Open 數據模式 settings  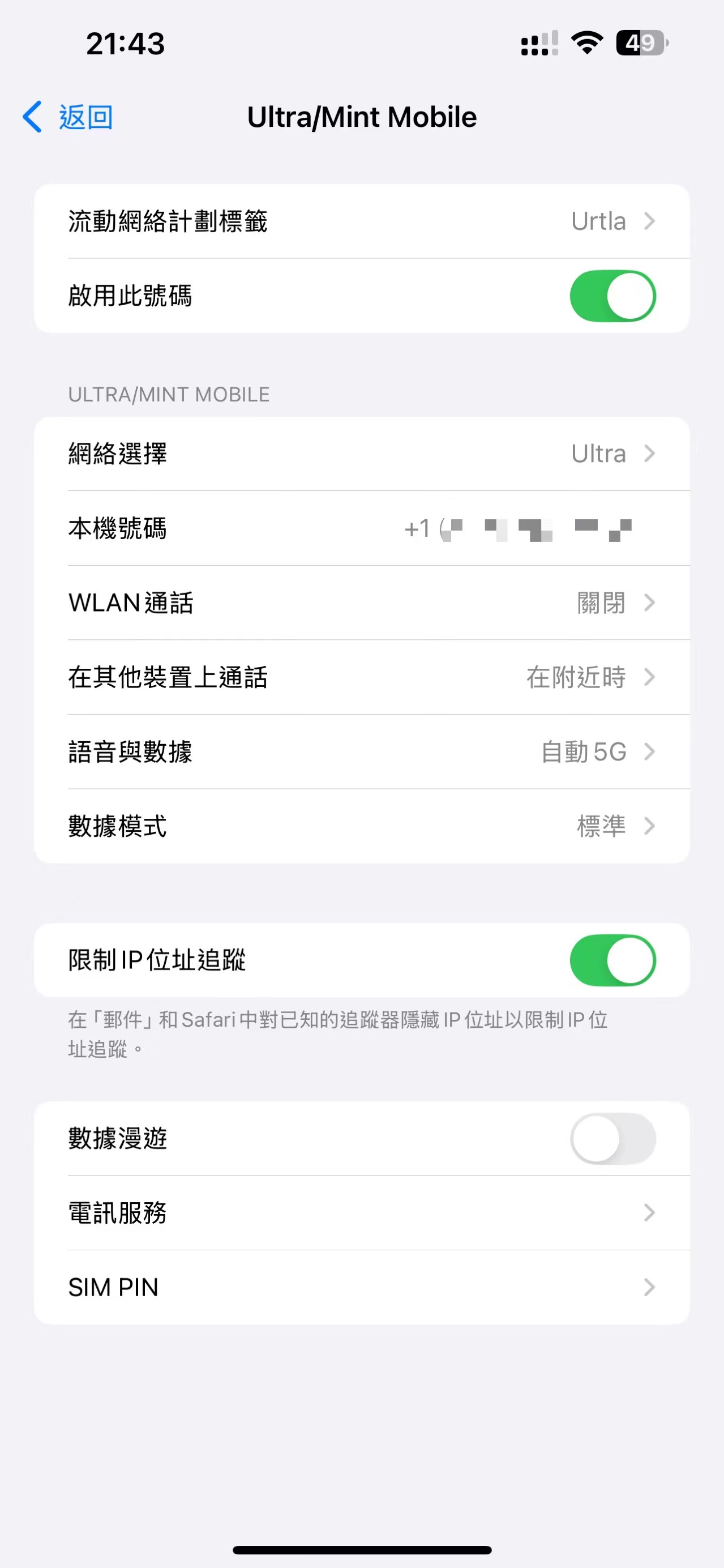click(361, 827)
